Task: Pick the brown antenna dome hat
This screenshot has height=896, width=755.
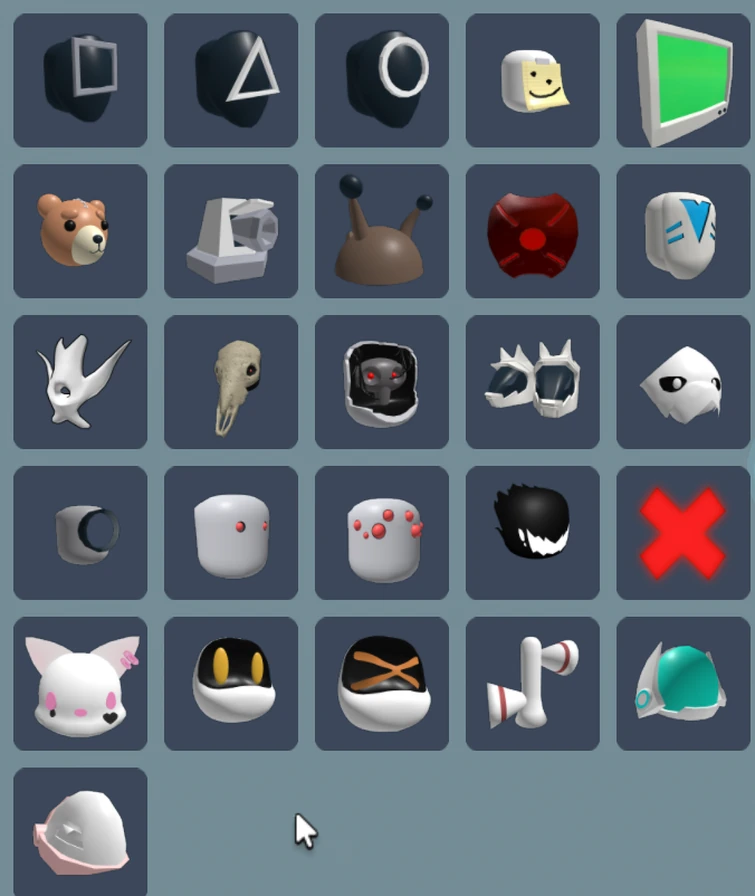Action: click(382, 231)
